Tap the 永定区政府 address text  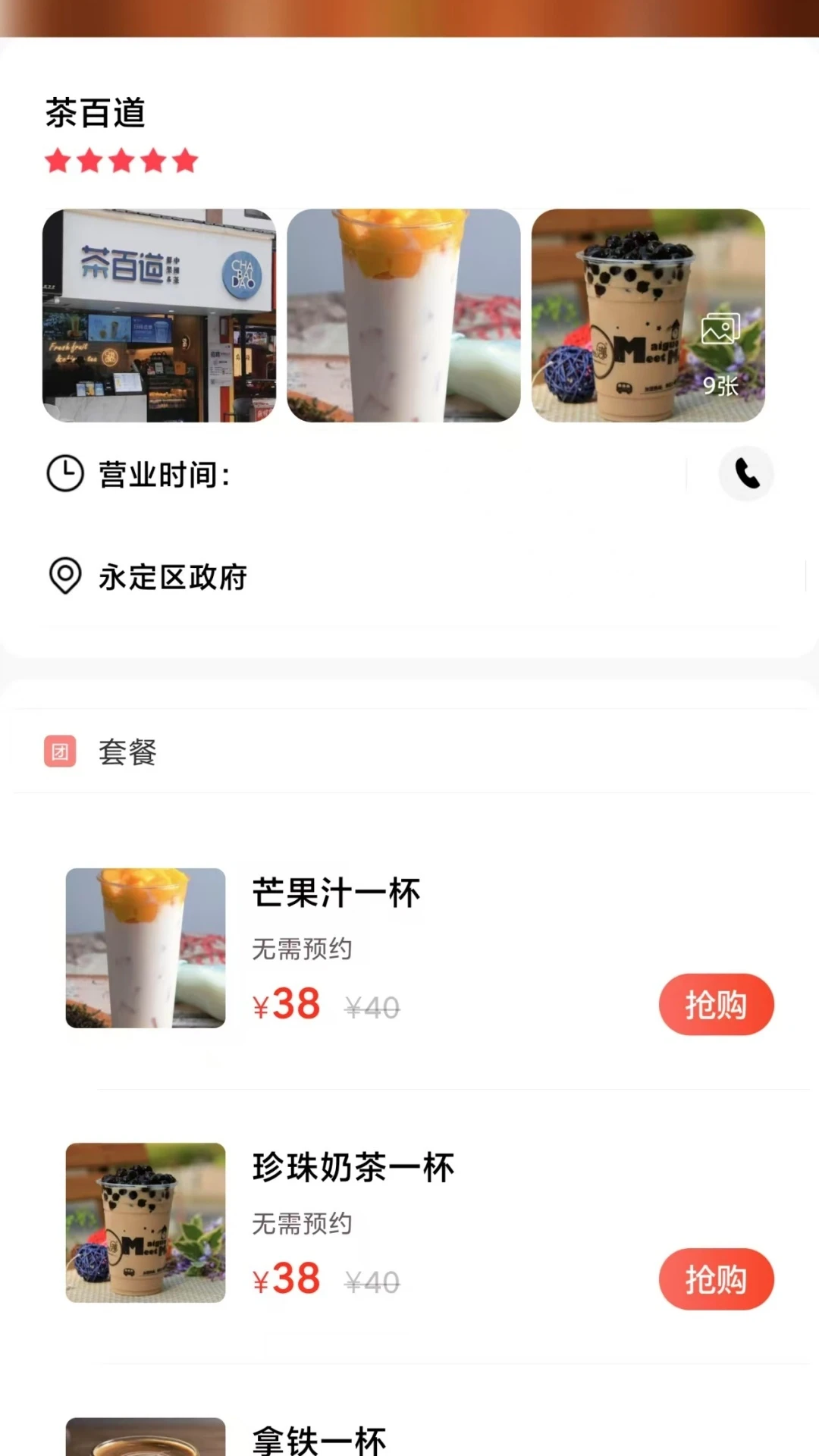173,576
